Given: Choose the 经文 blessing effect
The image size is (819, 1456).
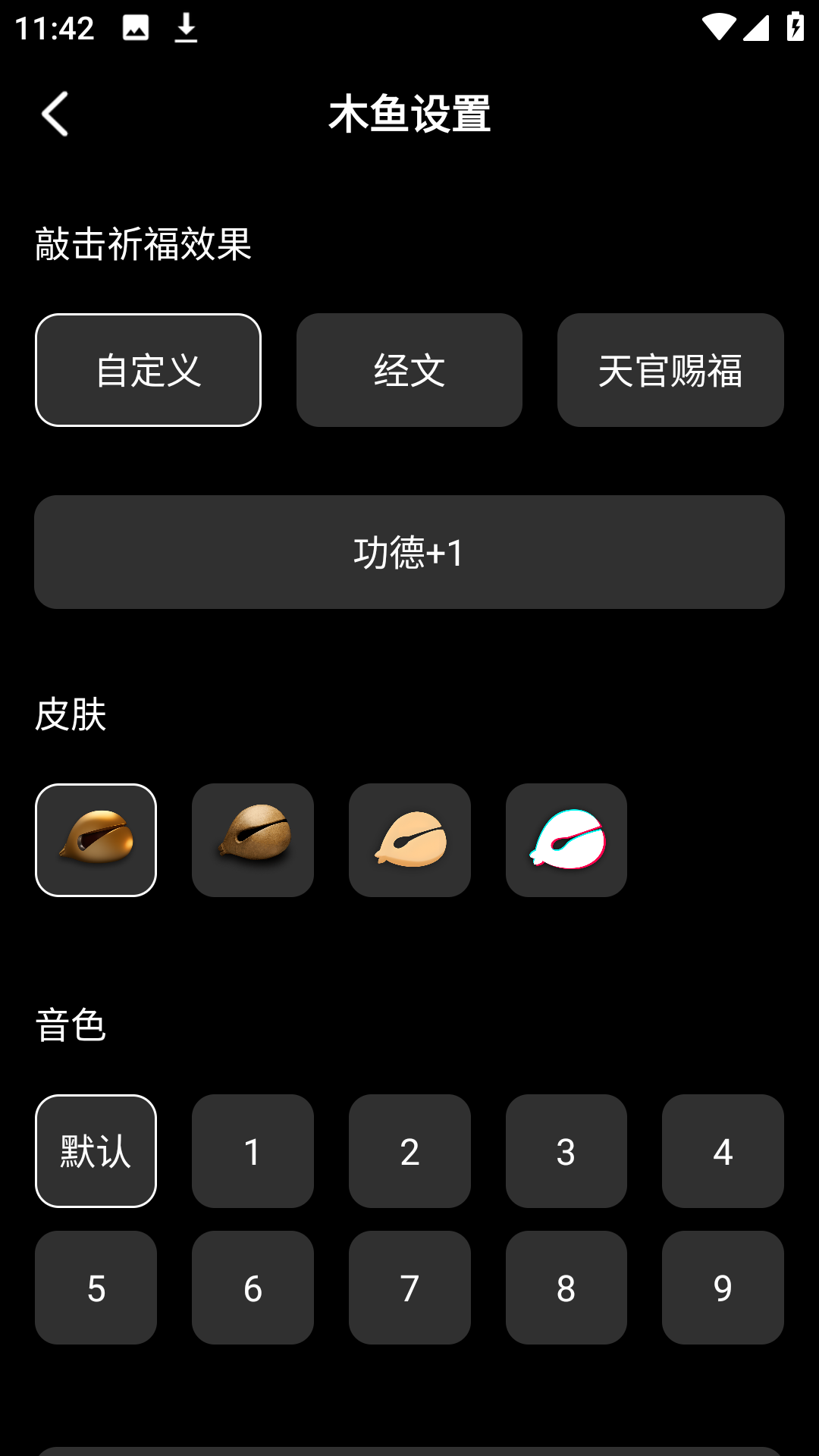Looking at the screenshot, I should click(x=409, y=370).
